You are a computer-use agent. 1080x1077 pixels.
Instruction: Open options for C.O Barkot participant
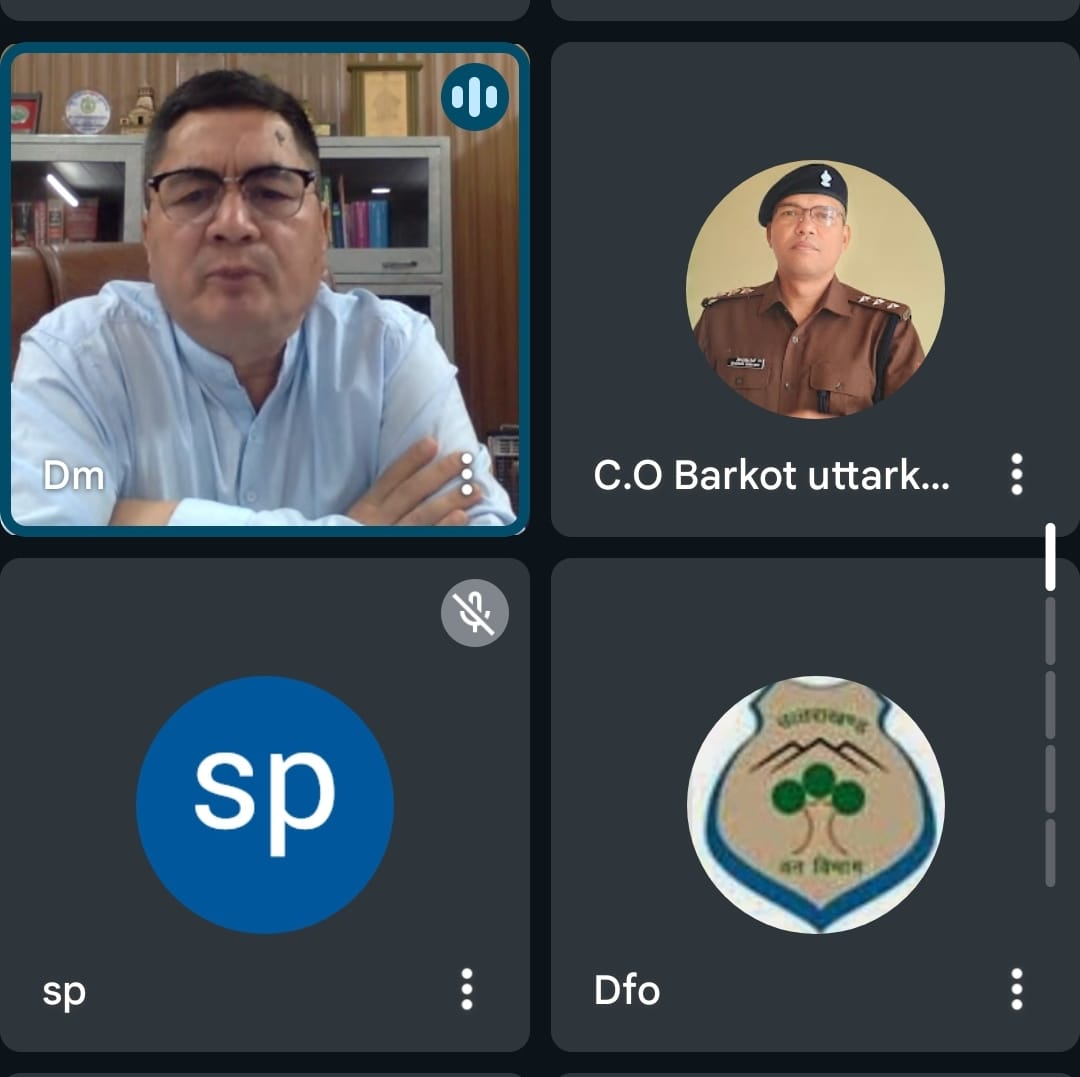pyautogui.click(x=1016, y=474)
